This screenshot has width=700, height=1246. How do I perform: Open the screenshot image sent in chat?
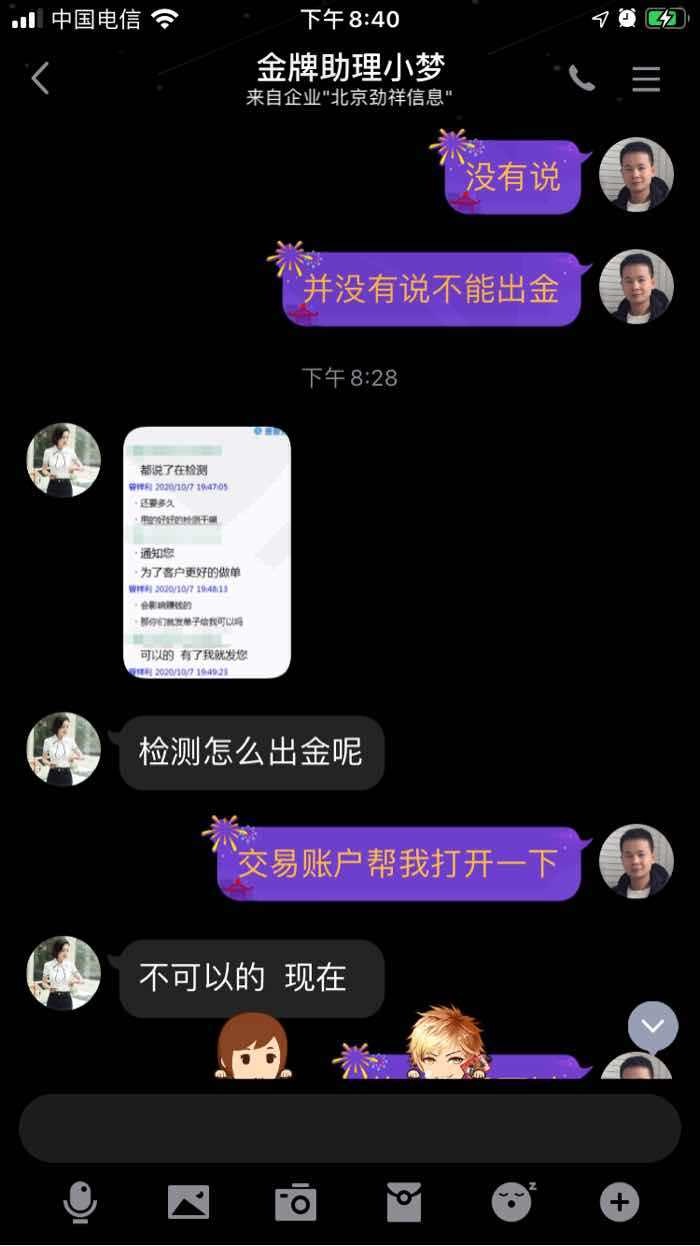[207, 552]
